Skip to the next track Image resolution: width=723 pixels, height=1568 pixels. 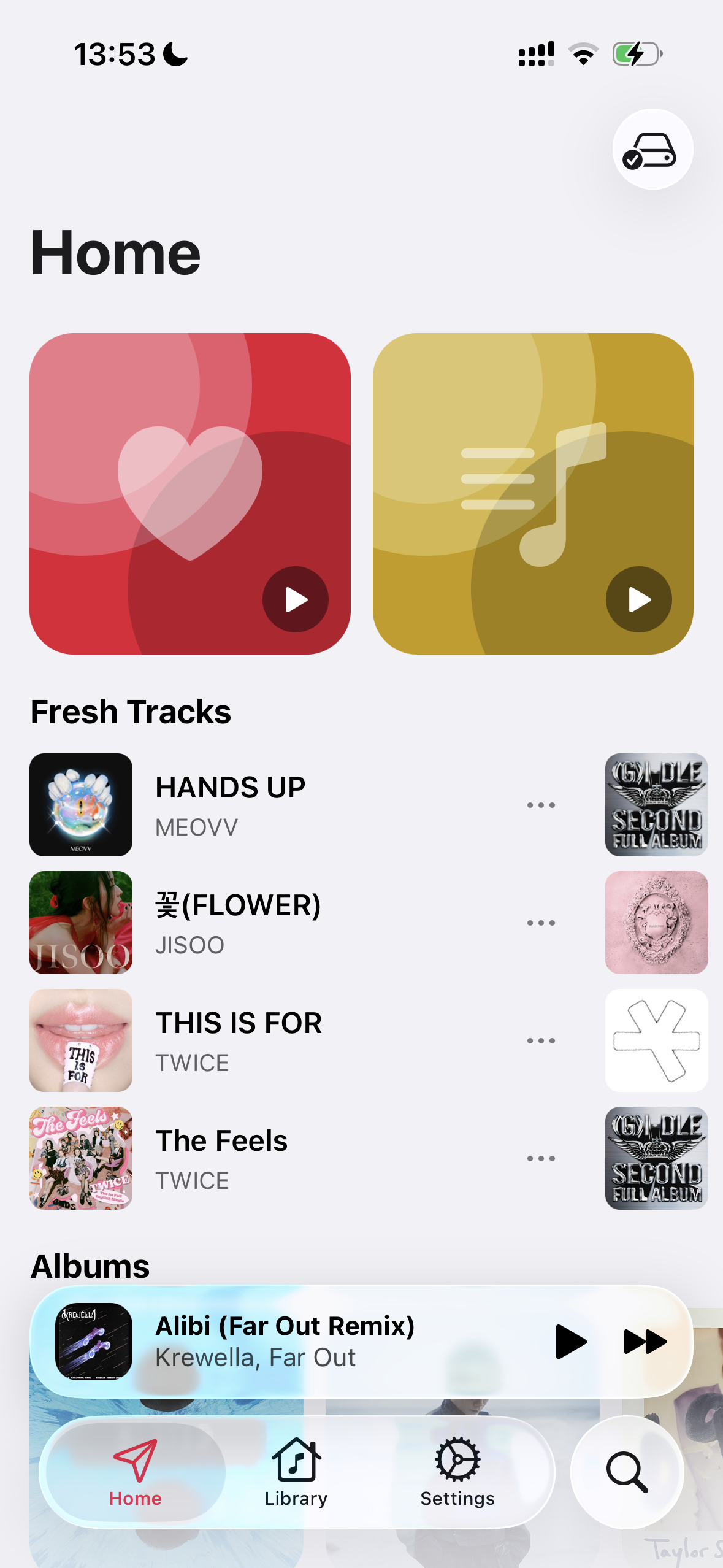(645, 1342)
